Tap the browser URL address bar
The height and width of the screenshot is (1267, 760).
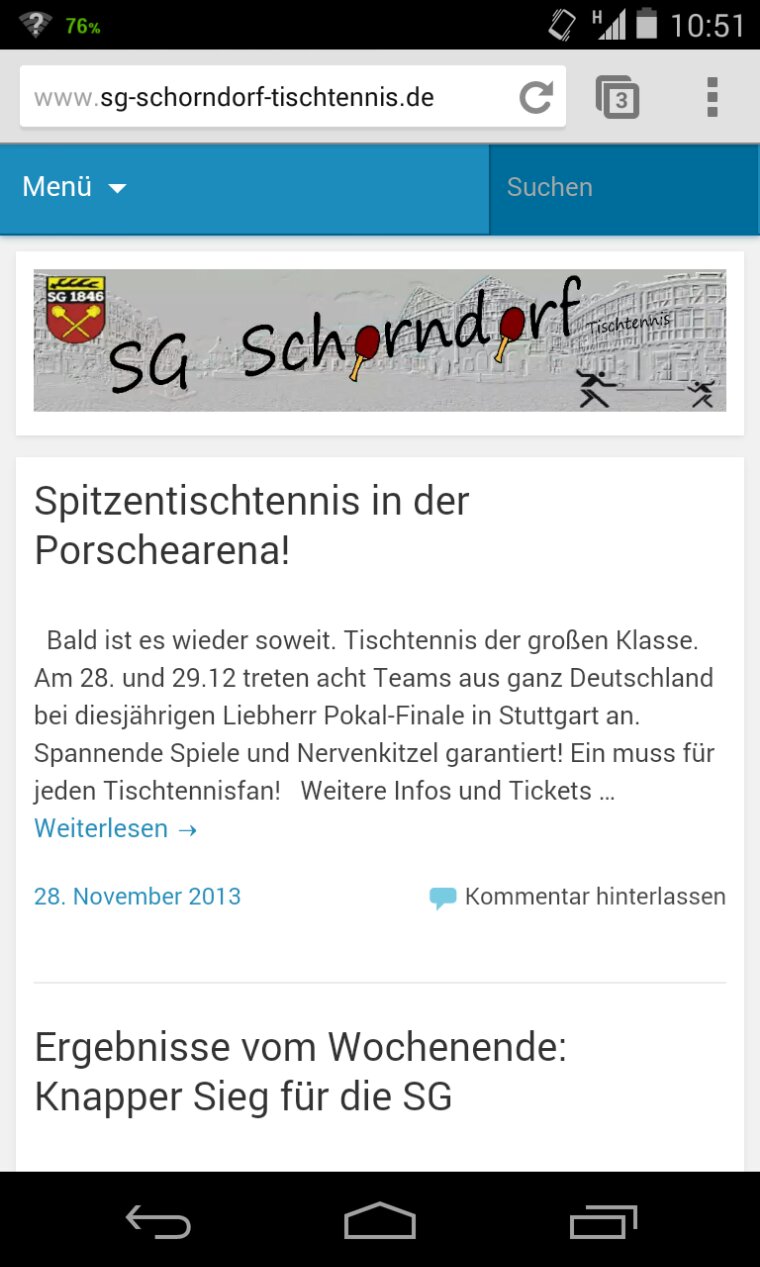[x=266, y=97]
